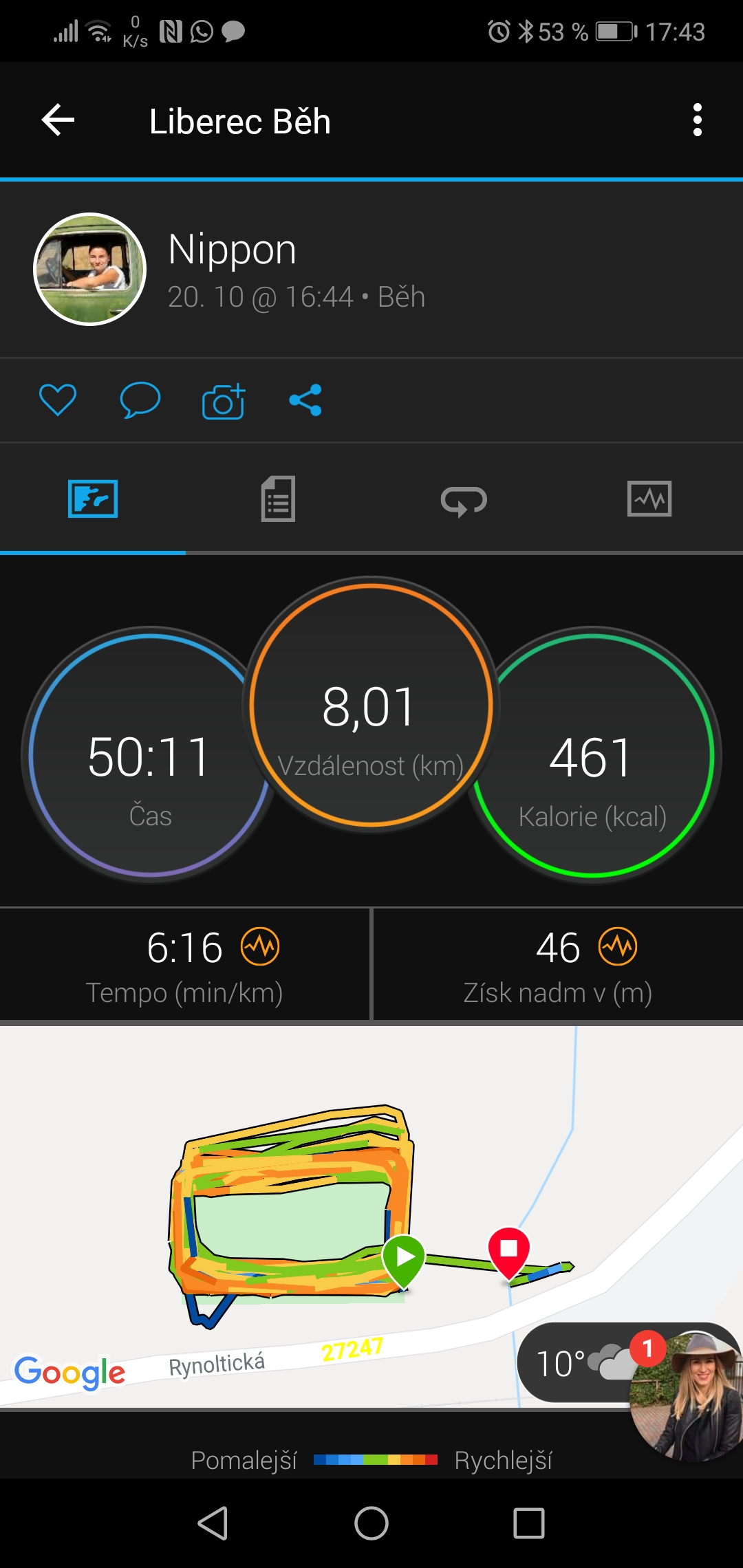Screen dimensions: 743x1568
Task: Switch to the stats details tab
Action: pos(278,499)
